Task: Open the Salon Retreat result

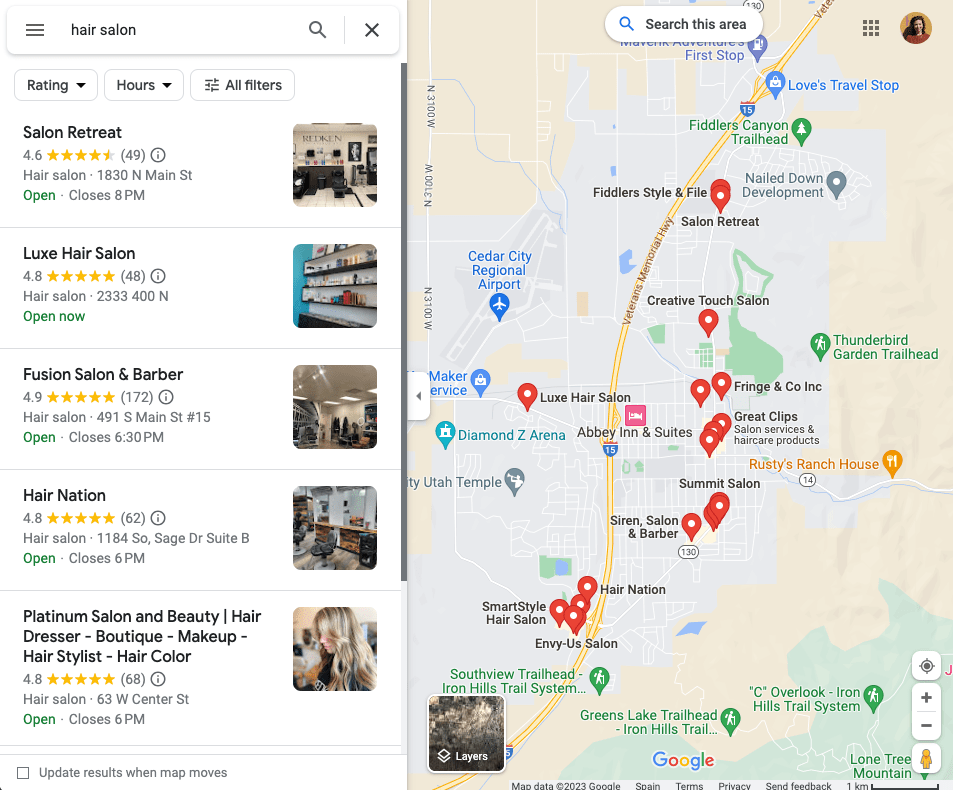Action: tap(72, 132)
